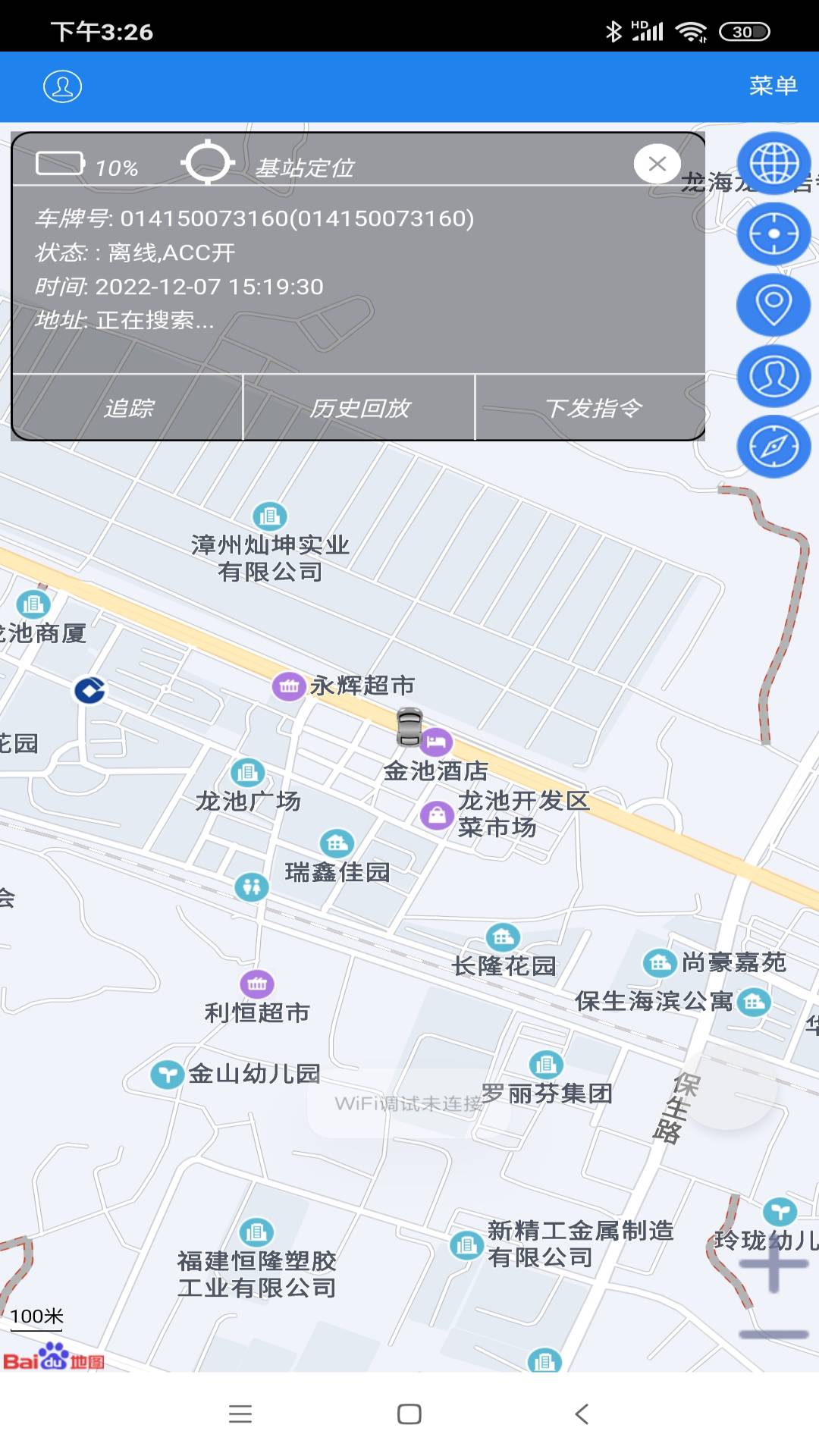
Task: Tap the crosshair target button
Action: click(773, 234)
